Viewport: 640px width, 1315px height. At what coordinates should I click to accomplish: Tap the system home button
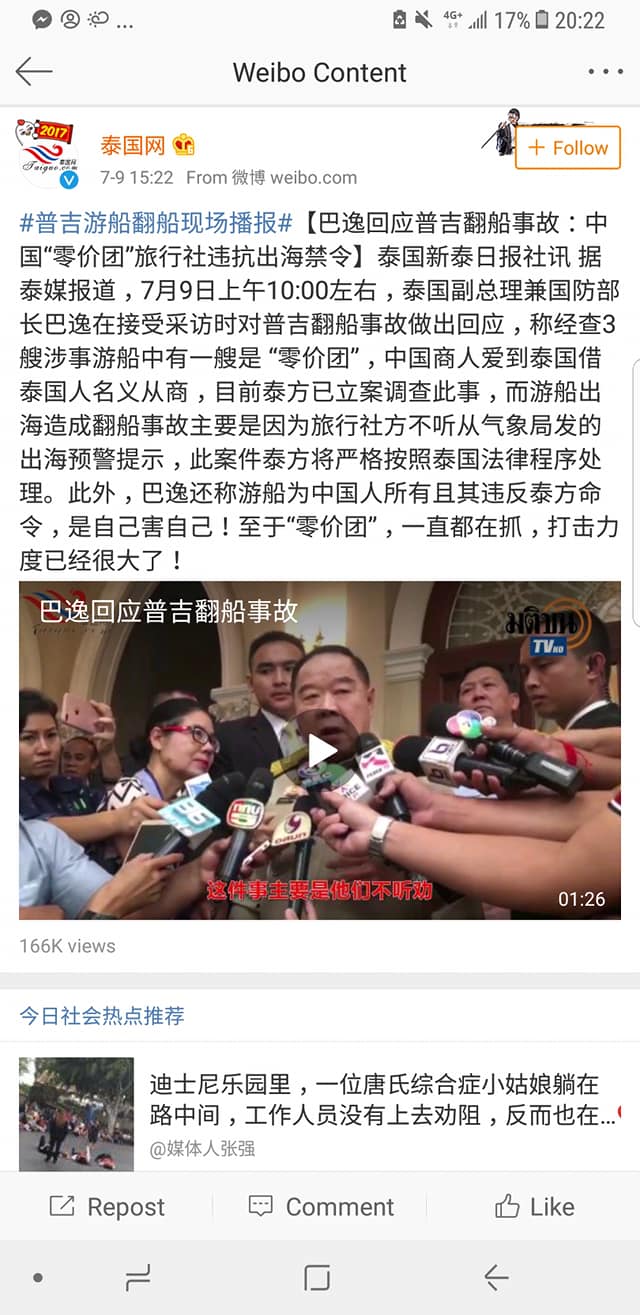coord(317,1277)
